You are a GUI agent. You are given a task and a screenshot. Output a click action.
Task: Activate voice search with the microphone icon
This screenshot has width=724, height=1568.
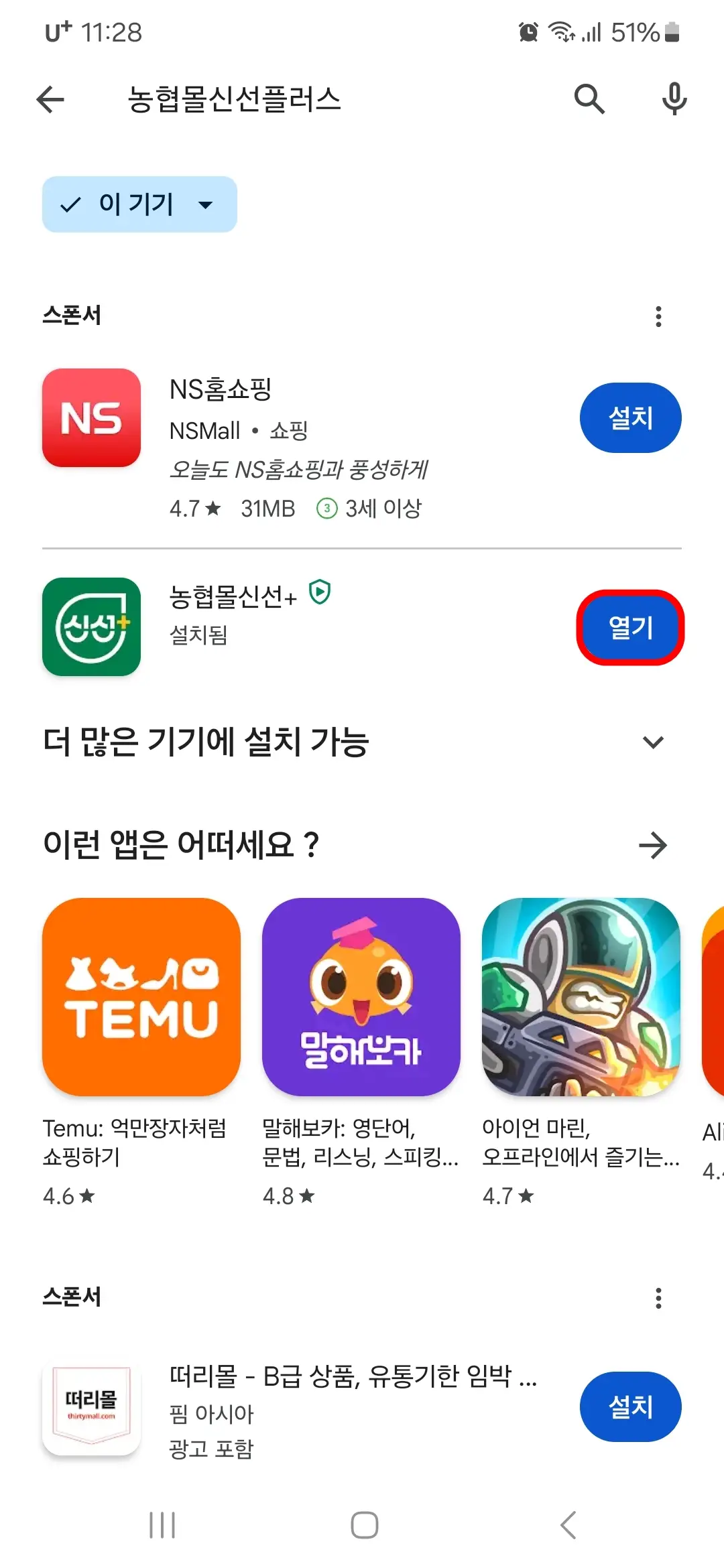[x=674, y=99]
